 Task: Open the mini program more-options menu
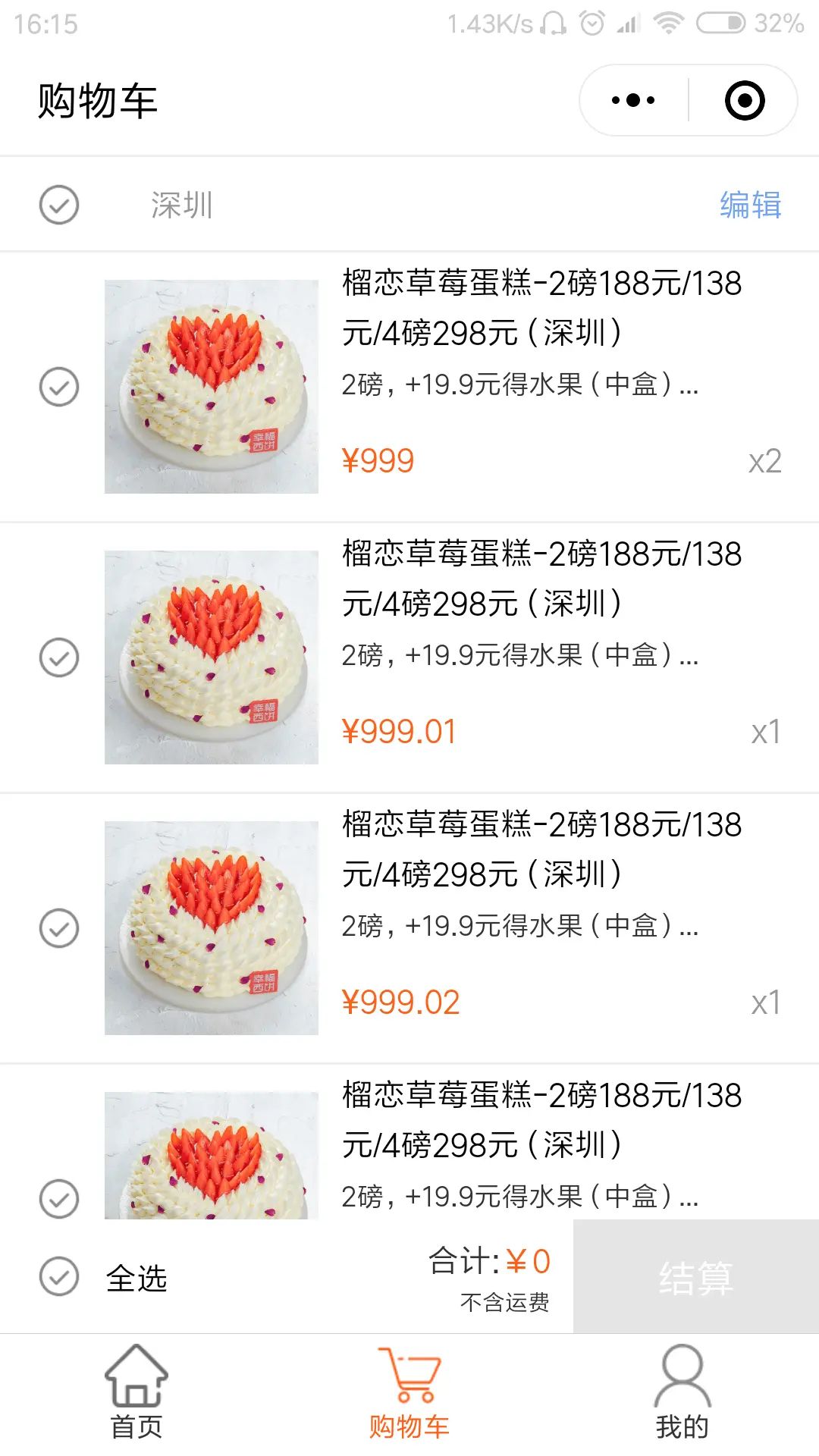click(x=633, y=100)
